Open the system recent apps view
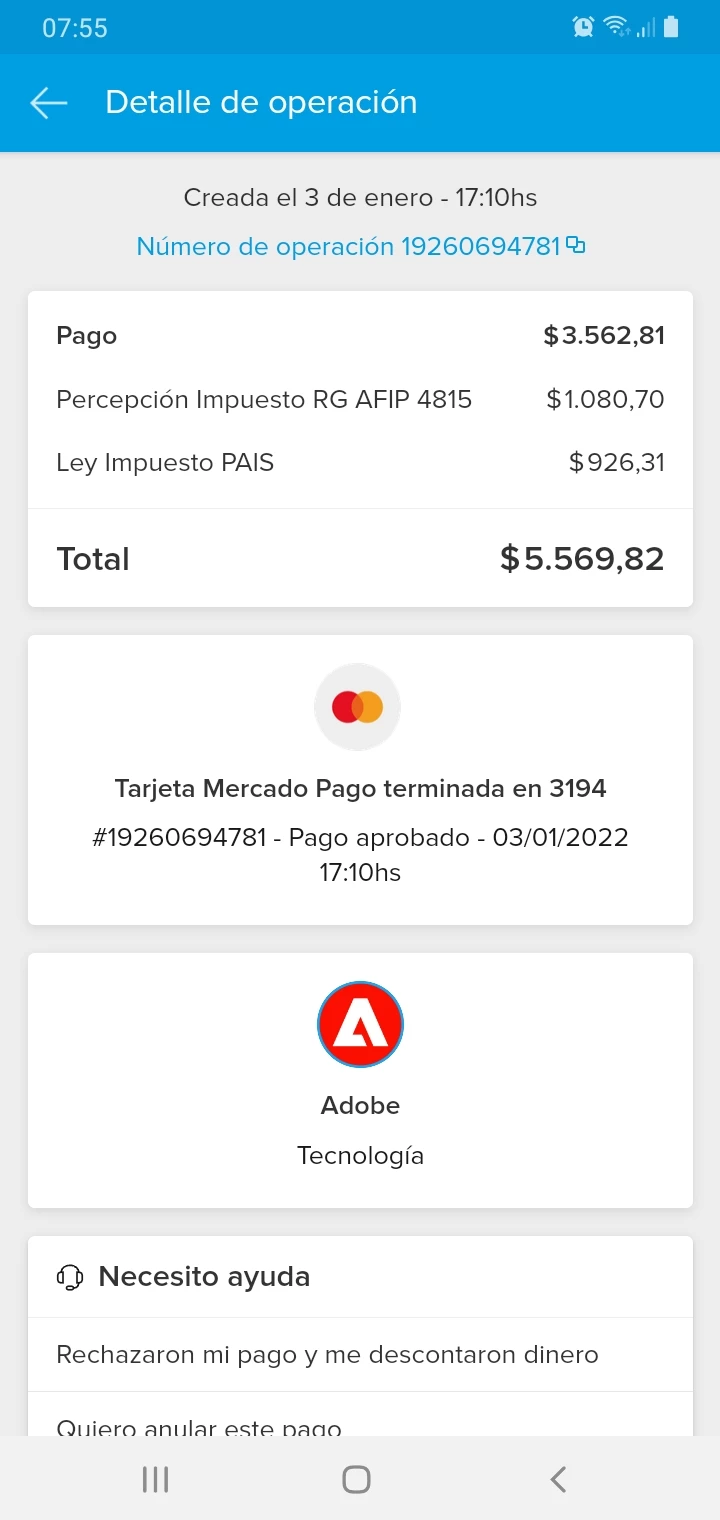The image size is (720, 1520). pyautogui.click(x=155, y=1479)
